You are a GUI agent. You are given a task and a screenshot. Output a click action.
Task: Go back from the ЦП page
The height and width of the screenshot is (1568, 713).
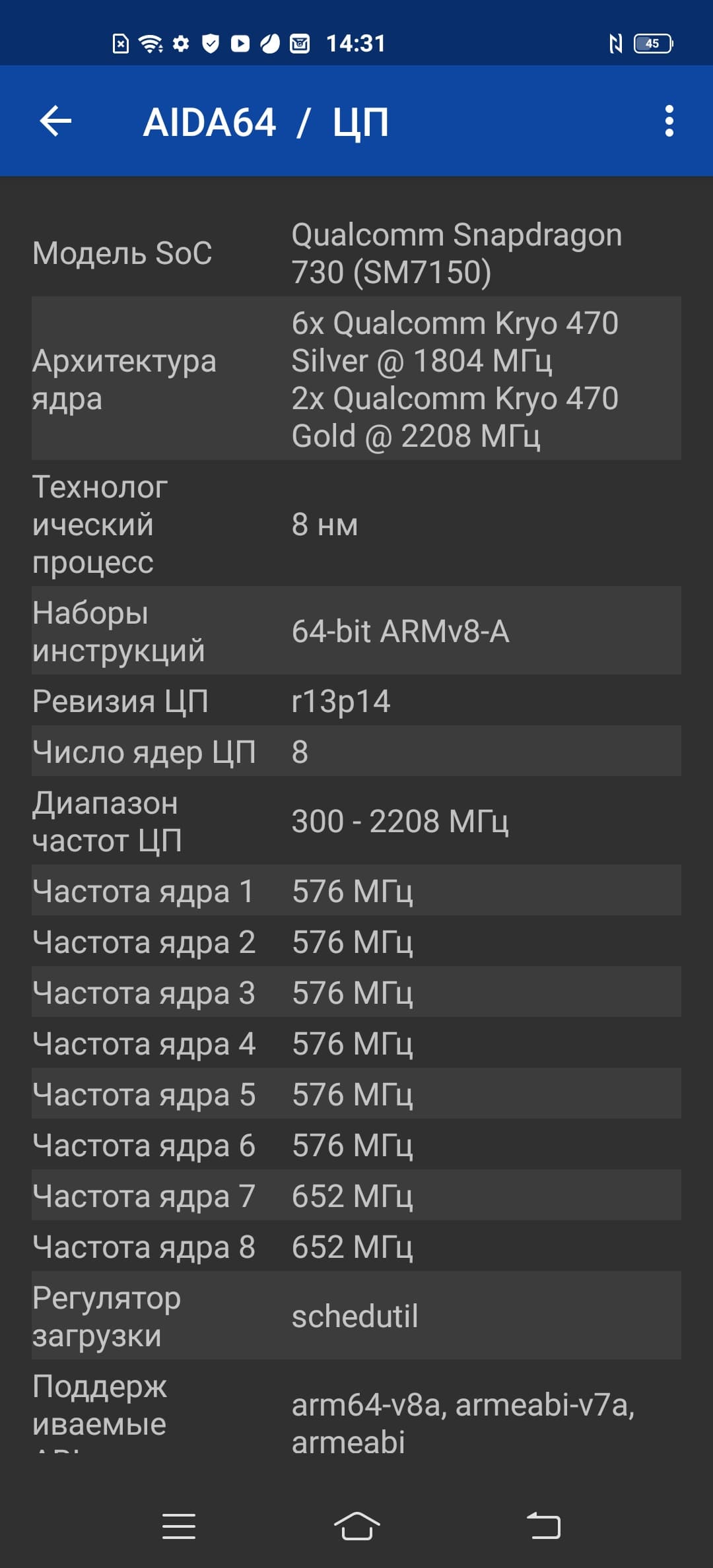(55, 121)
